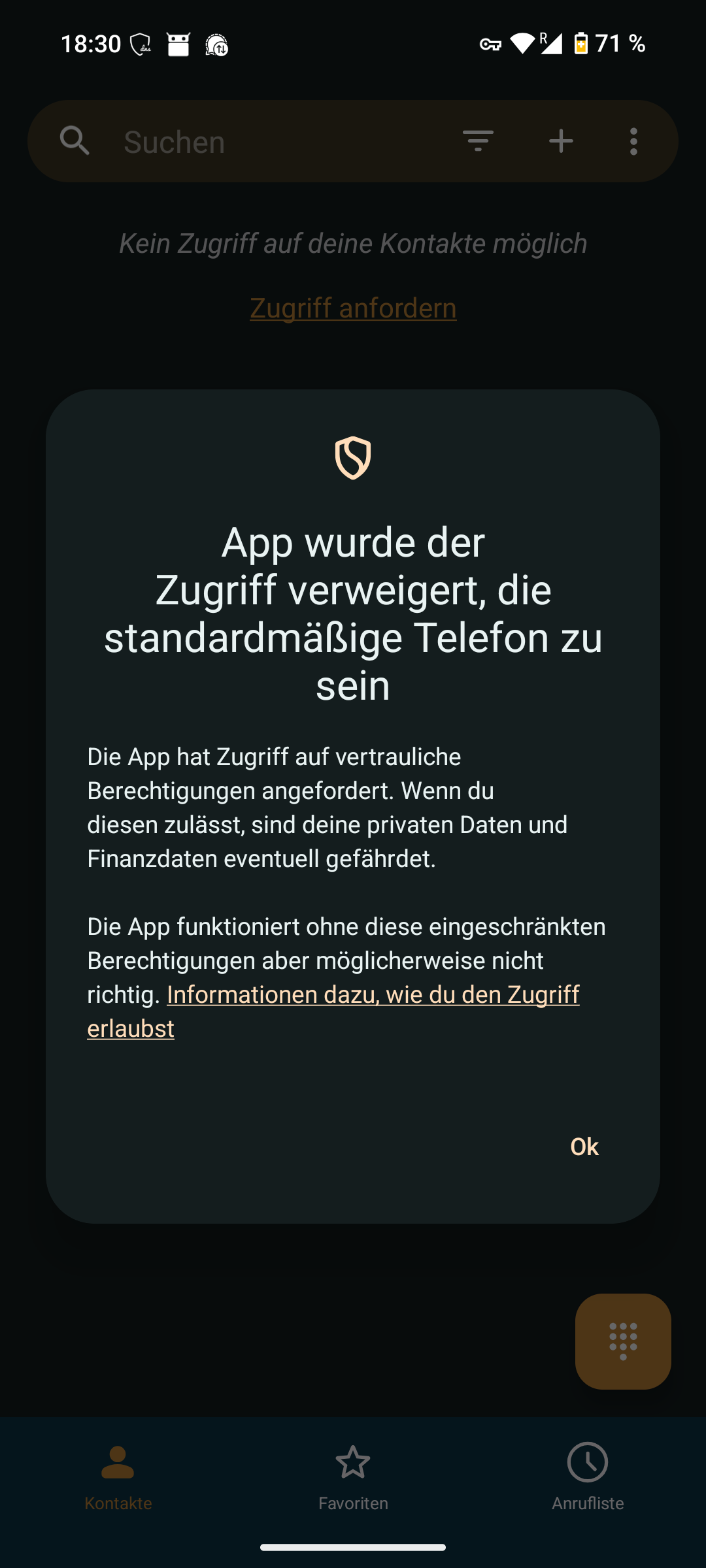
Task: Dismiss the dialog with Ok
Action: (x=584, y=1147)
